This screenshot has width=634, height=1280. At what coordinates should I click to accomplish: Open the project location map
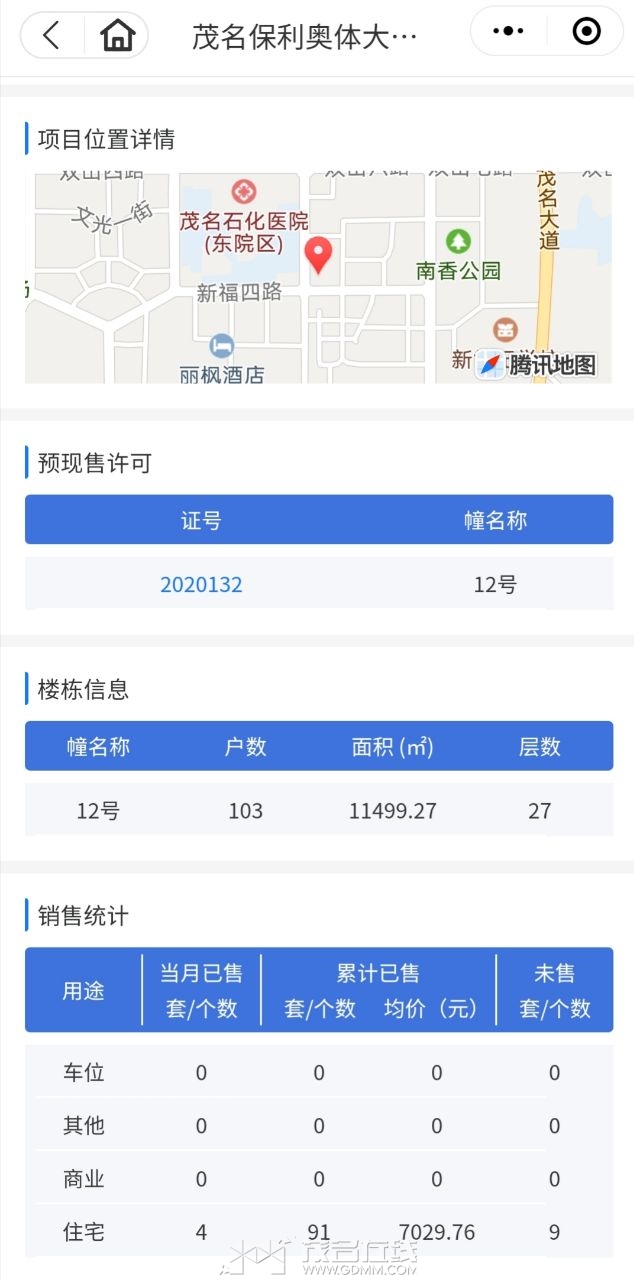(318, 278)
